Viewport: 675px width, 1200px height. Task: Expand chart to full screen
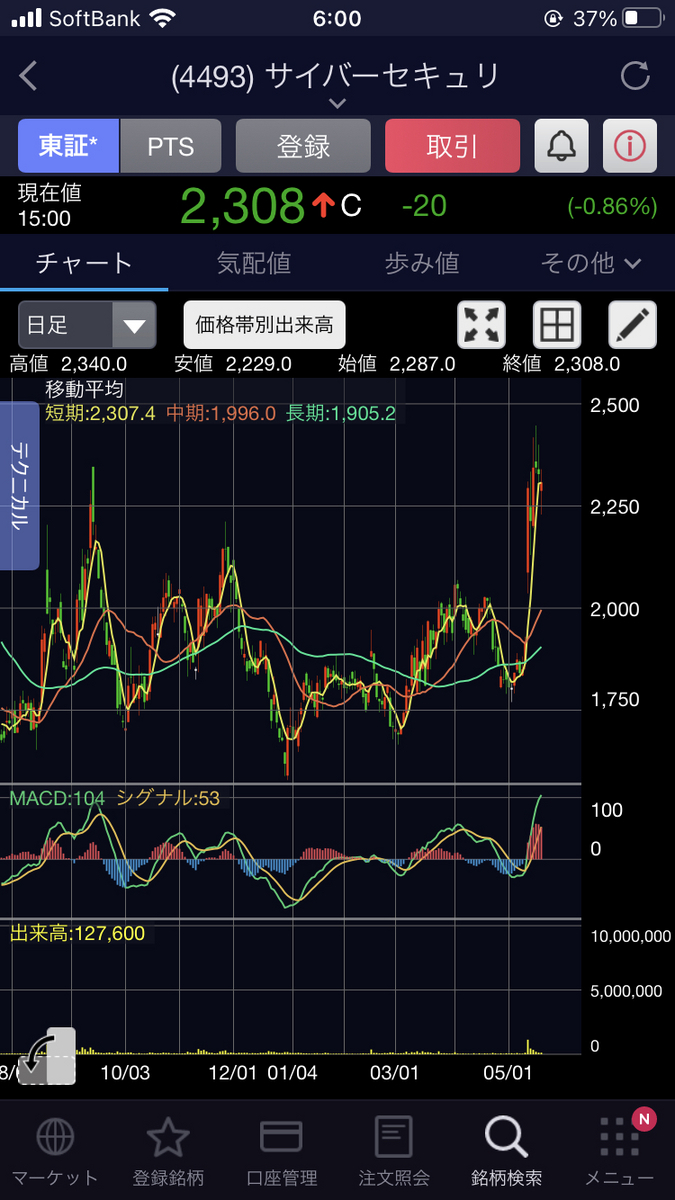tap(481, 325)
